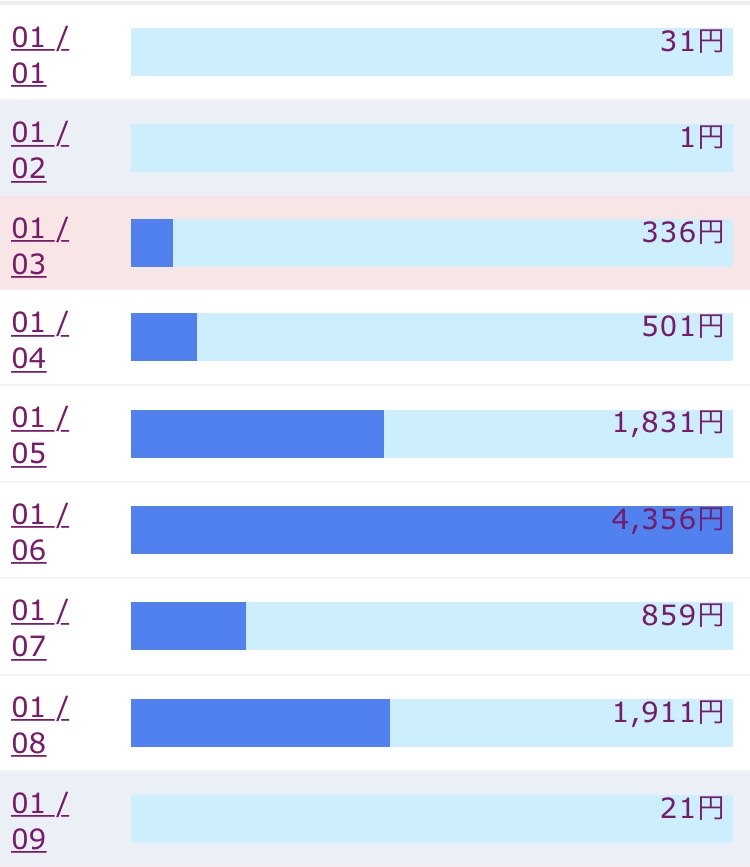Go to the 01/09 date link
The width and height of the screenshot is (750, 867).
click(40, 821)
